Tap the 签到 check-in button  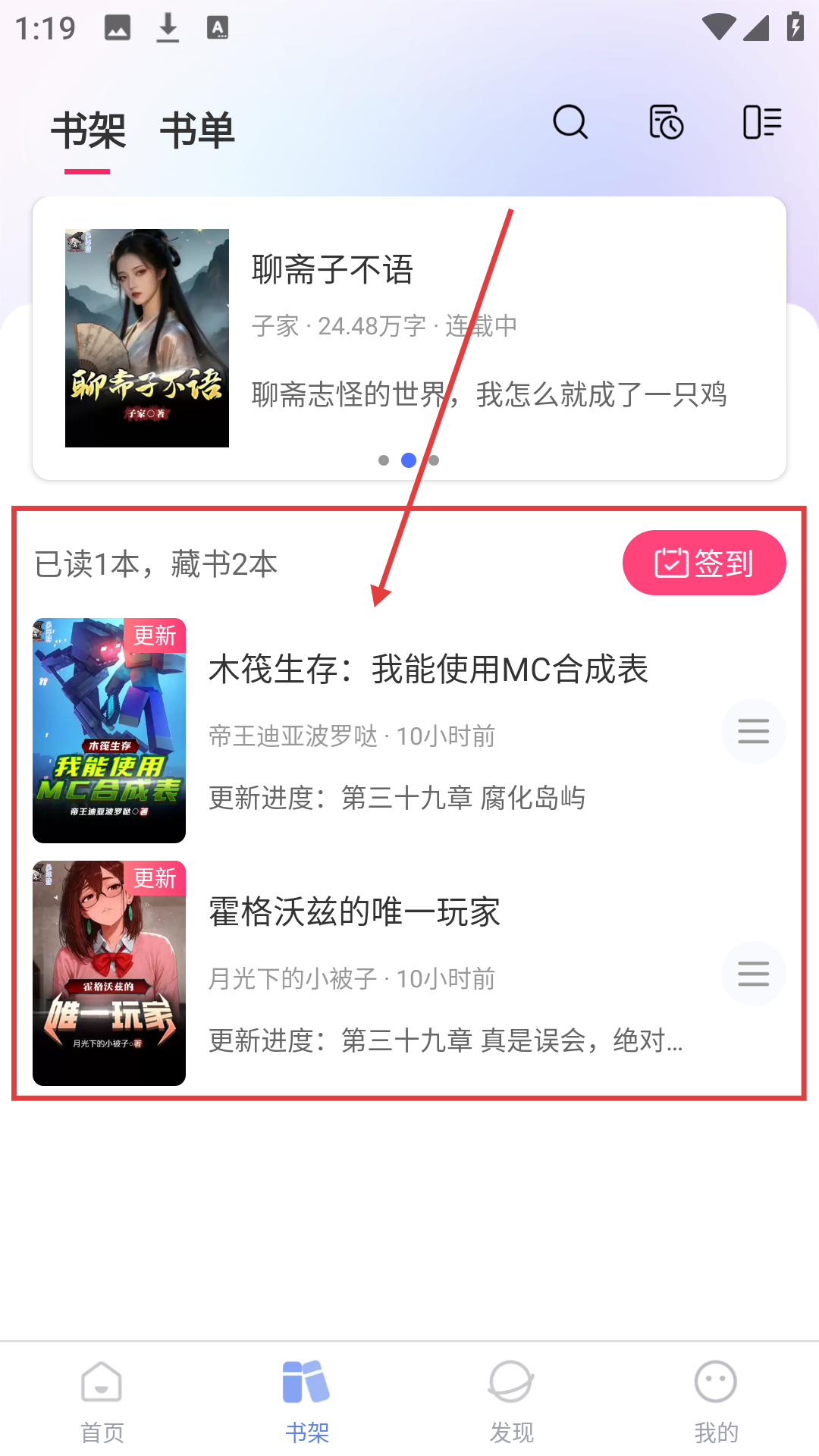[x=704, y=563]
